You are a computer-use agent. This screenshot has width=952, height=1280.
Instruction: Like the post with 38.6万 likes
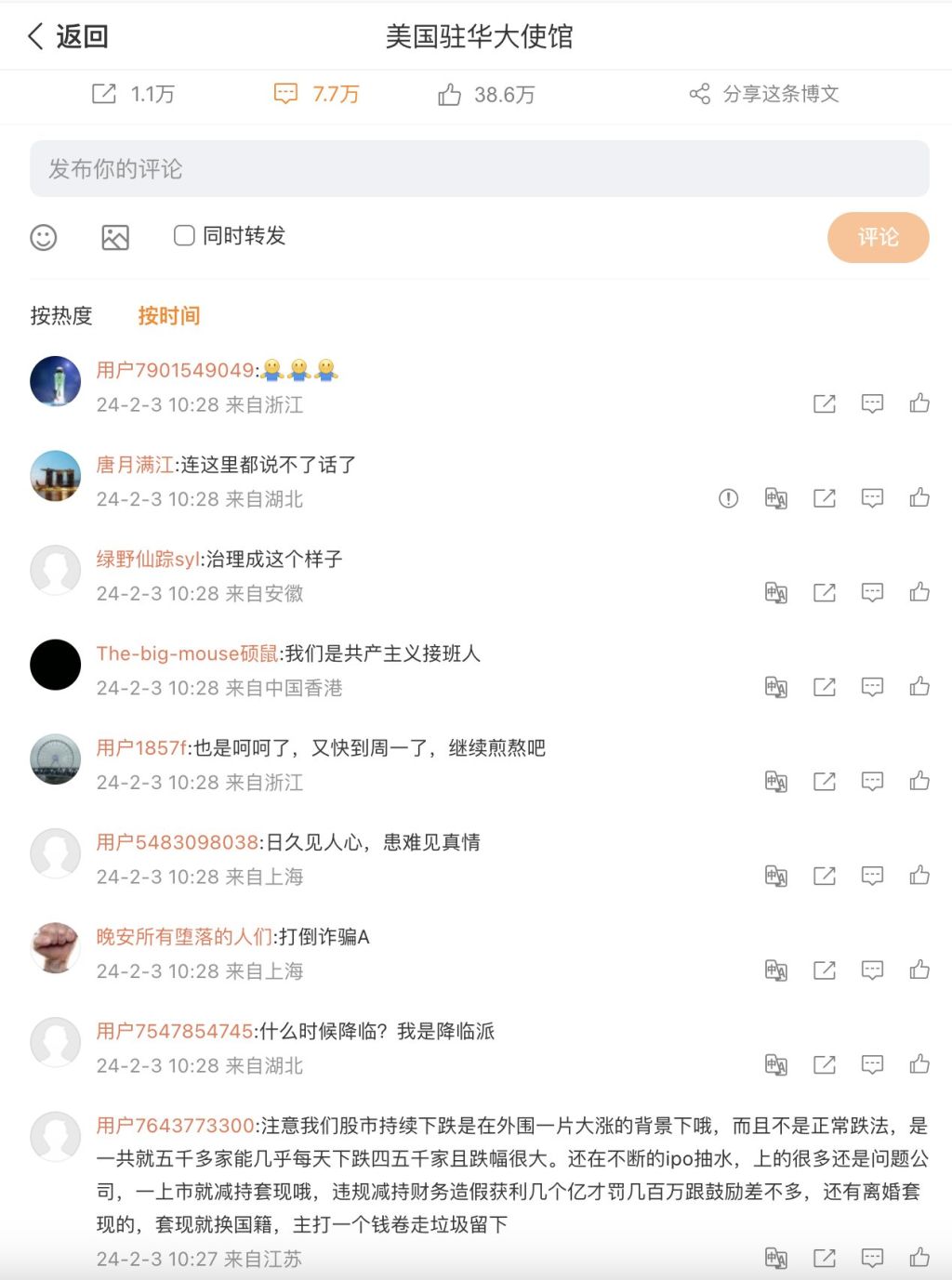[485, 94]
